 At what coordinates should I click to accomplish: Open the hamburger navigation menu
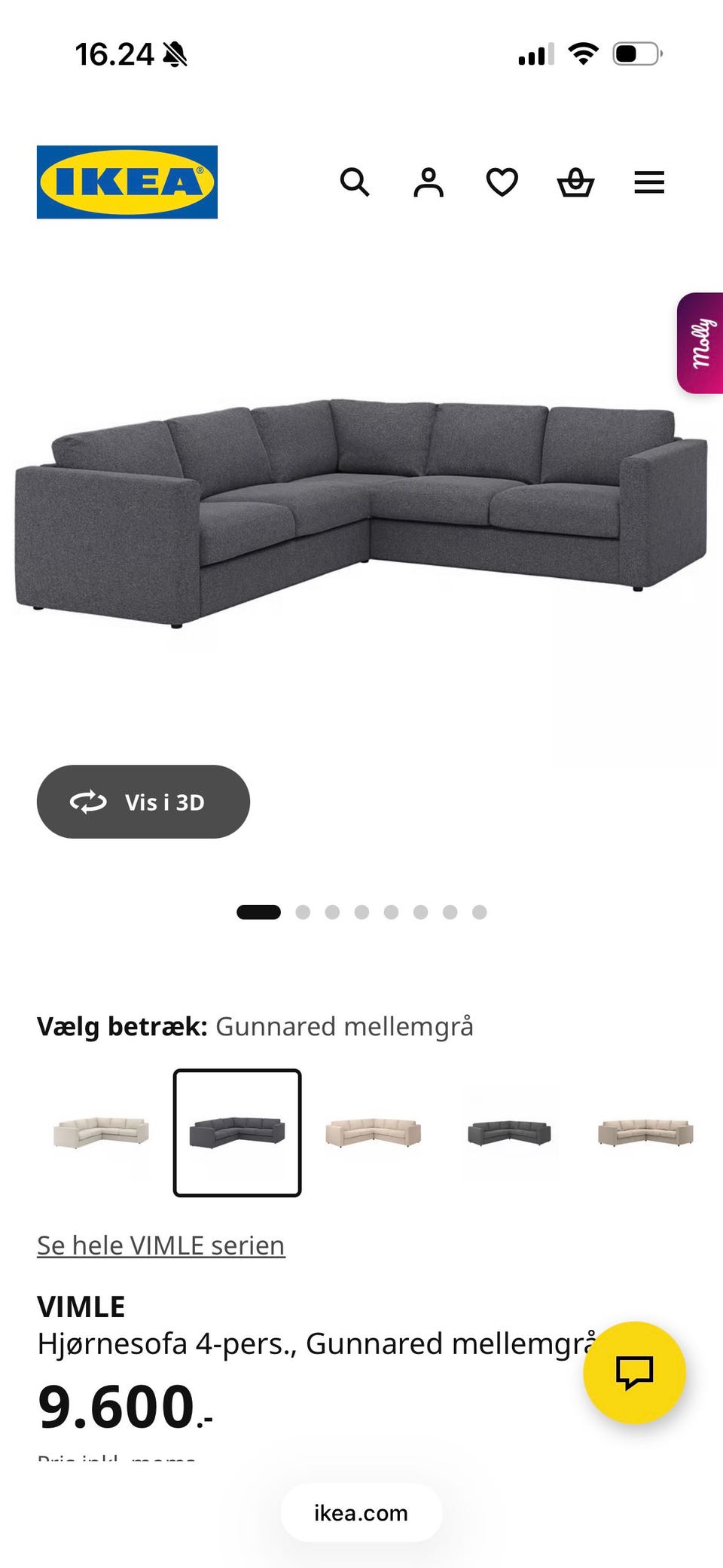click(648, 182)
